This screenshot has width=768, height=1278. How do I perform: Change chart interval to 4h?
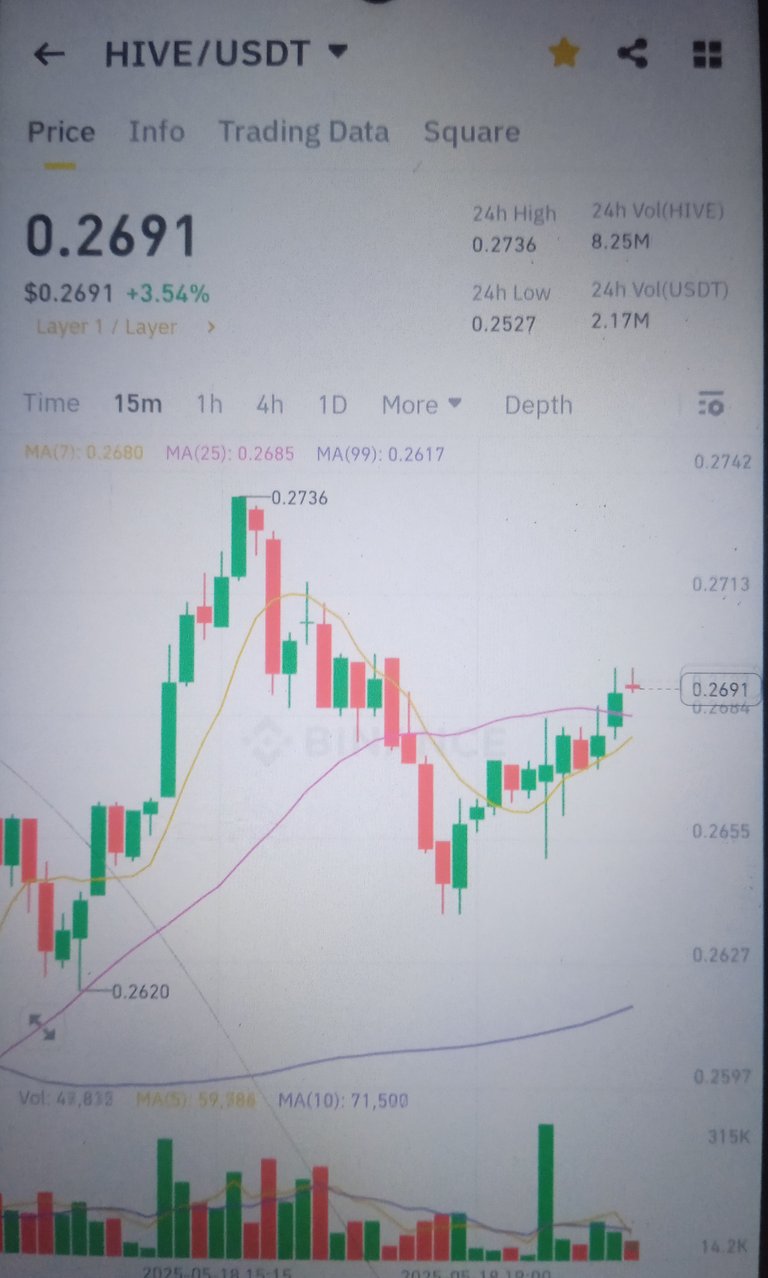coord(270,404)
